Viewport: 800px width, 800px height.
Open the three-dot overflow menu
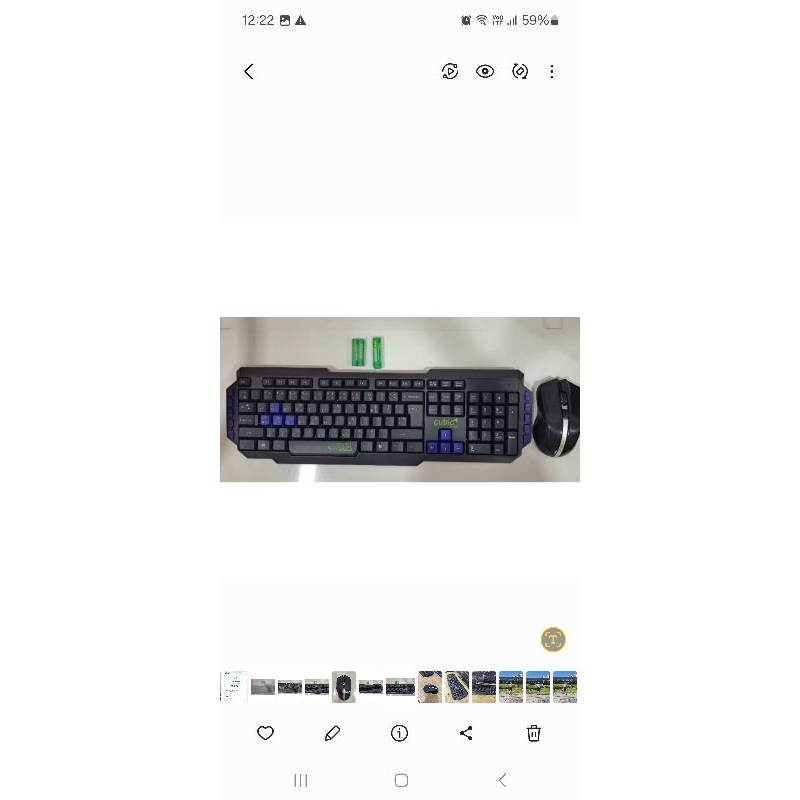[x=552, y=71]
